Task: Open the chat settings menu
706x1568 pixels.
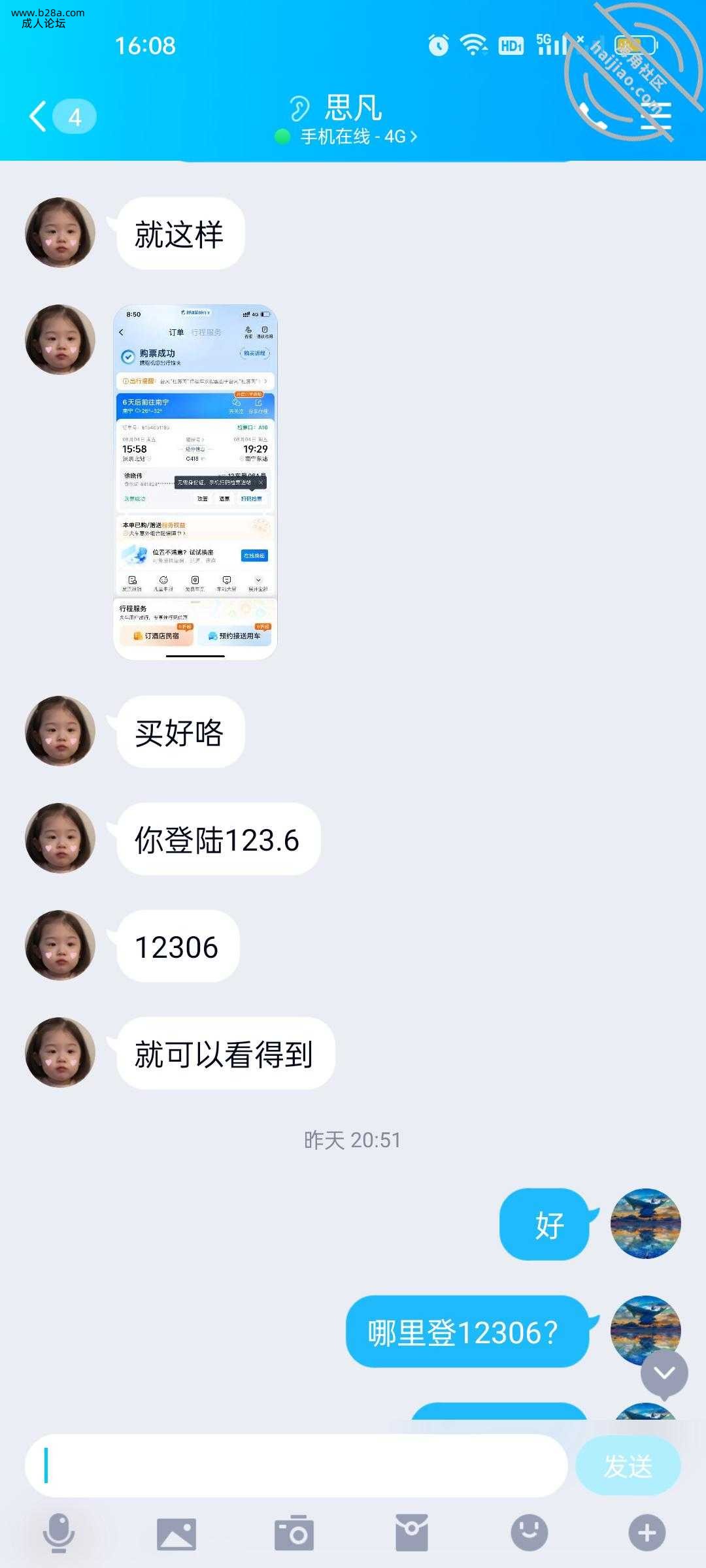Action: pyautogui.click(x=656, y=117)
